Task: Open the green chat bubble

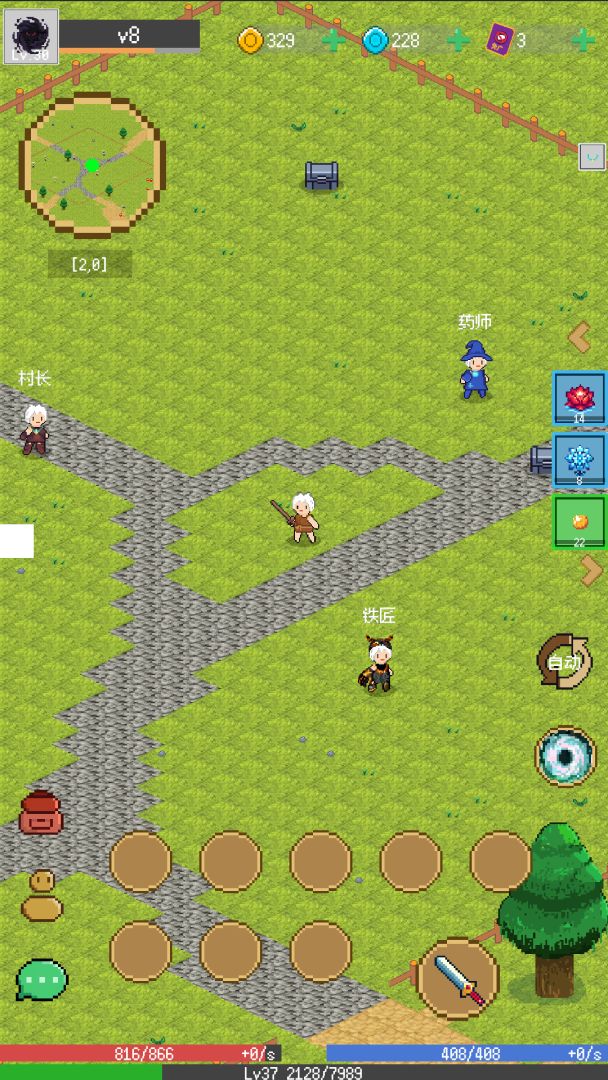Action: pos(42,980)
